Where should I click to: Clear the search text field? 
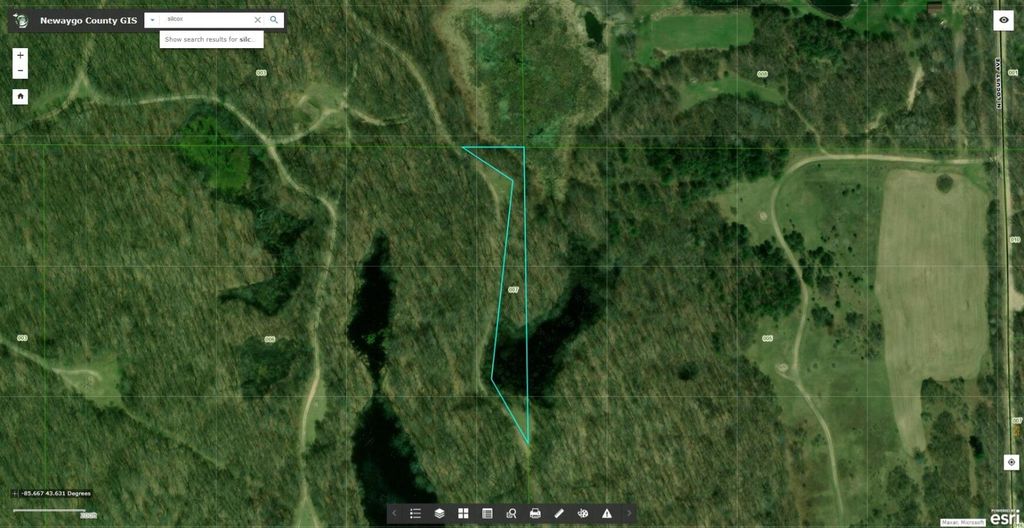[x=257, y=20]
